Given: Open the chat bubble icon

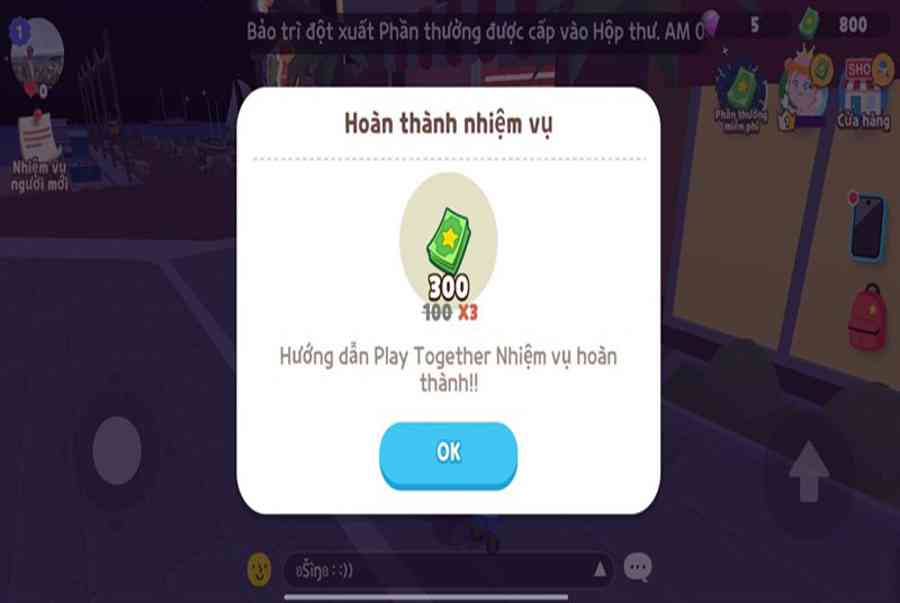Looking at the screenshot, I should pyautogui.click(x=637, y=569).
